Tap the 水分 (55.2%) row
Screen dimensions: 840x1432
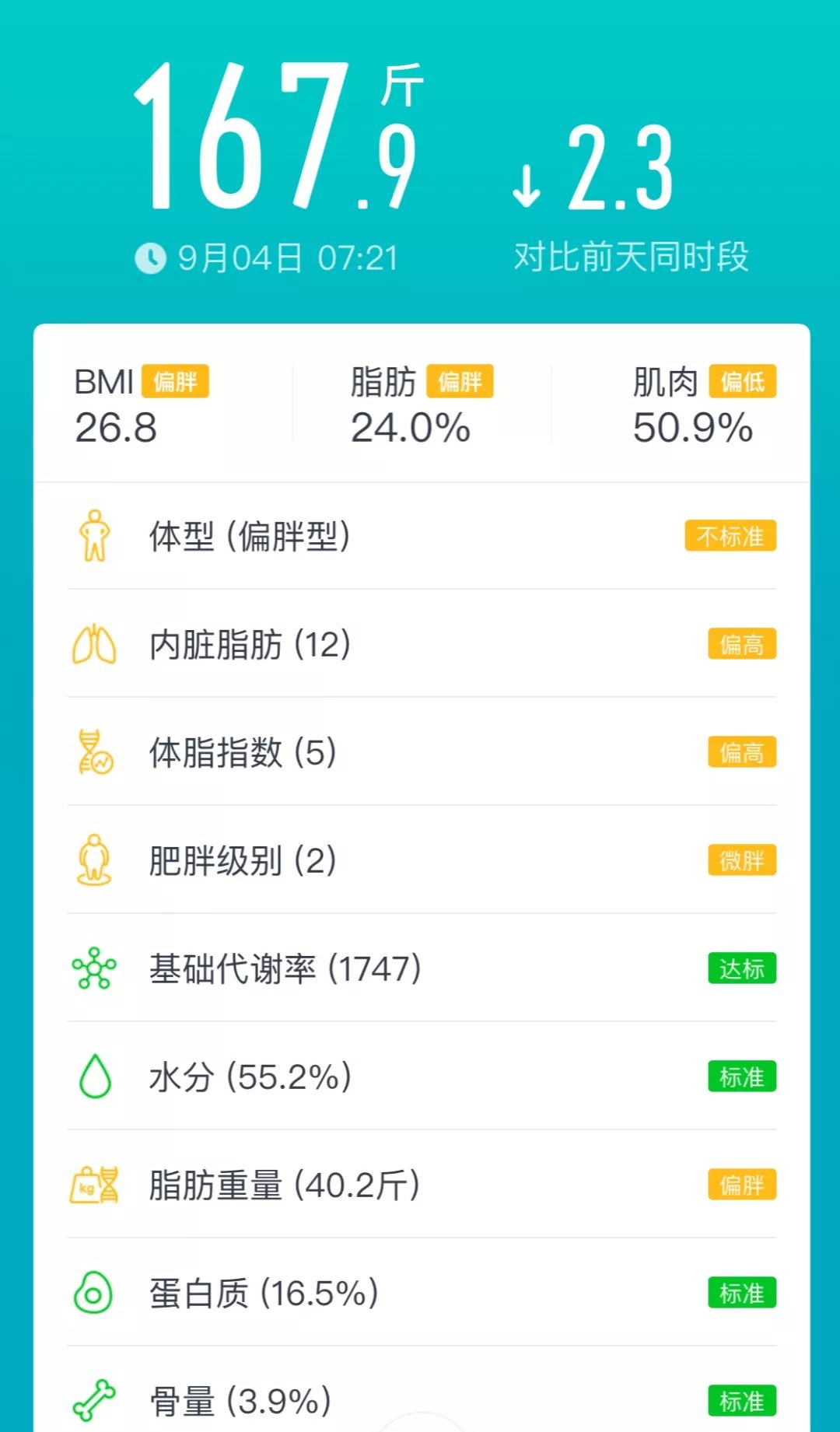(x=420, y=1077)
